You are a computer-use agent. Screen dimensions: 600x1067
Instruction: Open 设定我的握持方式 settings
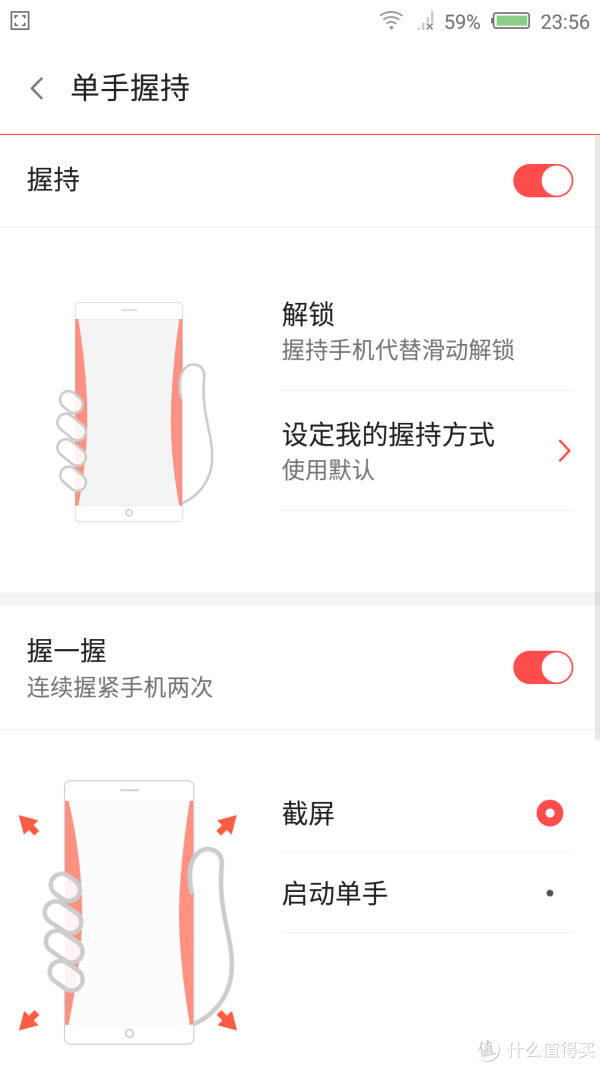pos(427,450)
